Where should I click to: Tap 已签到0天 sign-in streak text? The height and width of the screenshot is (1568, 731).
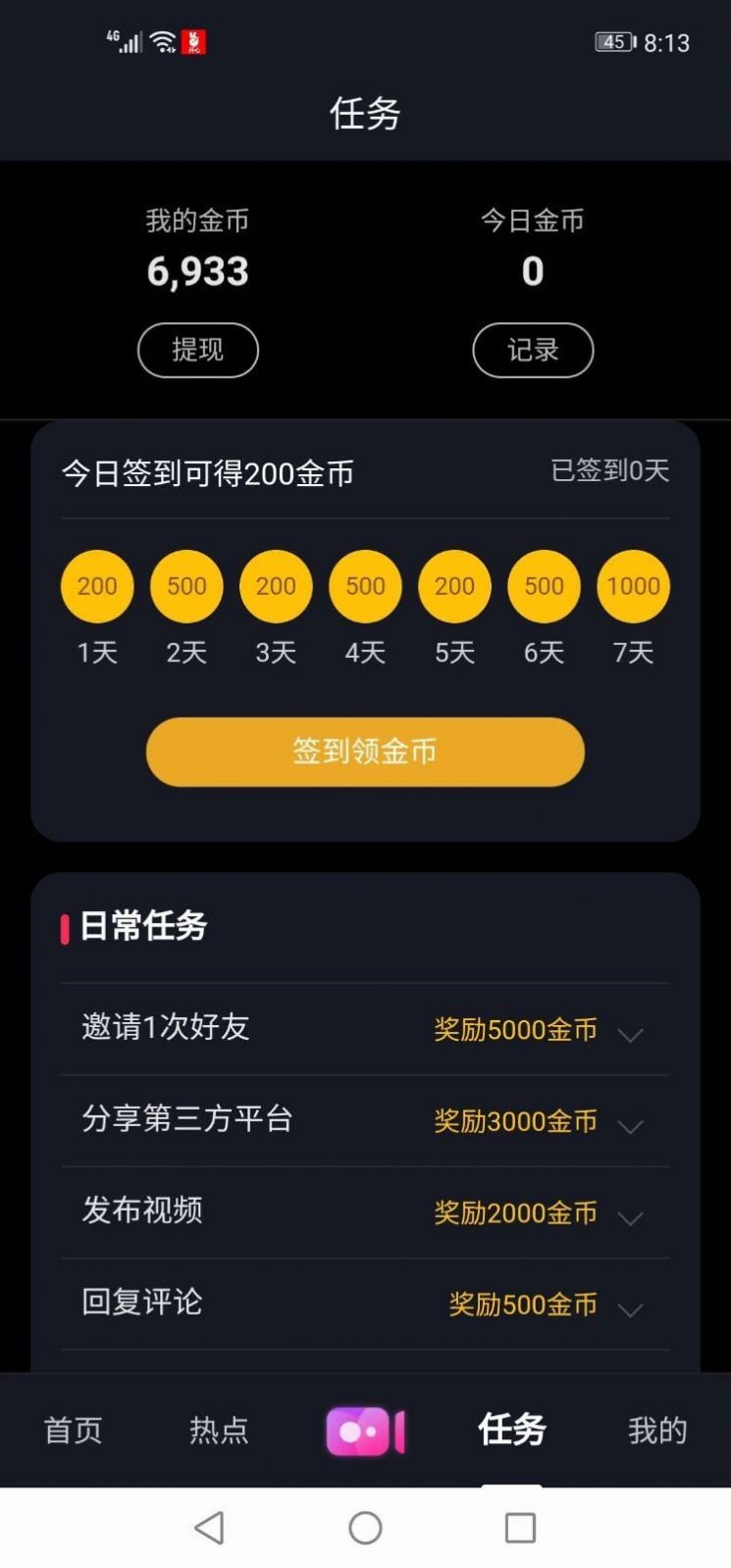click(608, 471)
